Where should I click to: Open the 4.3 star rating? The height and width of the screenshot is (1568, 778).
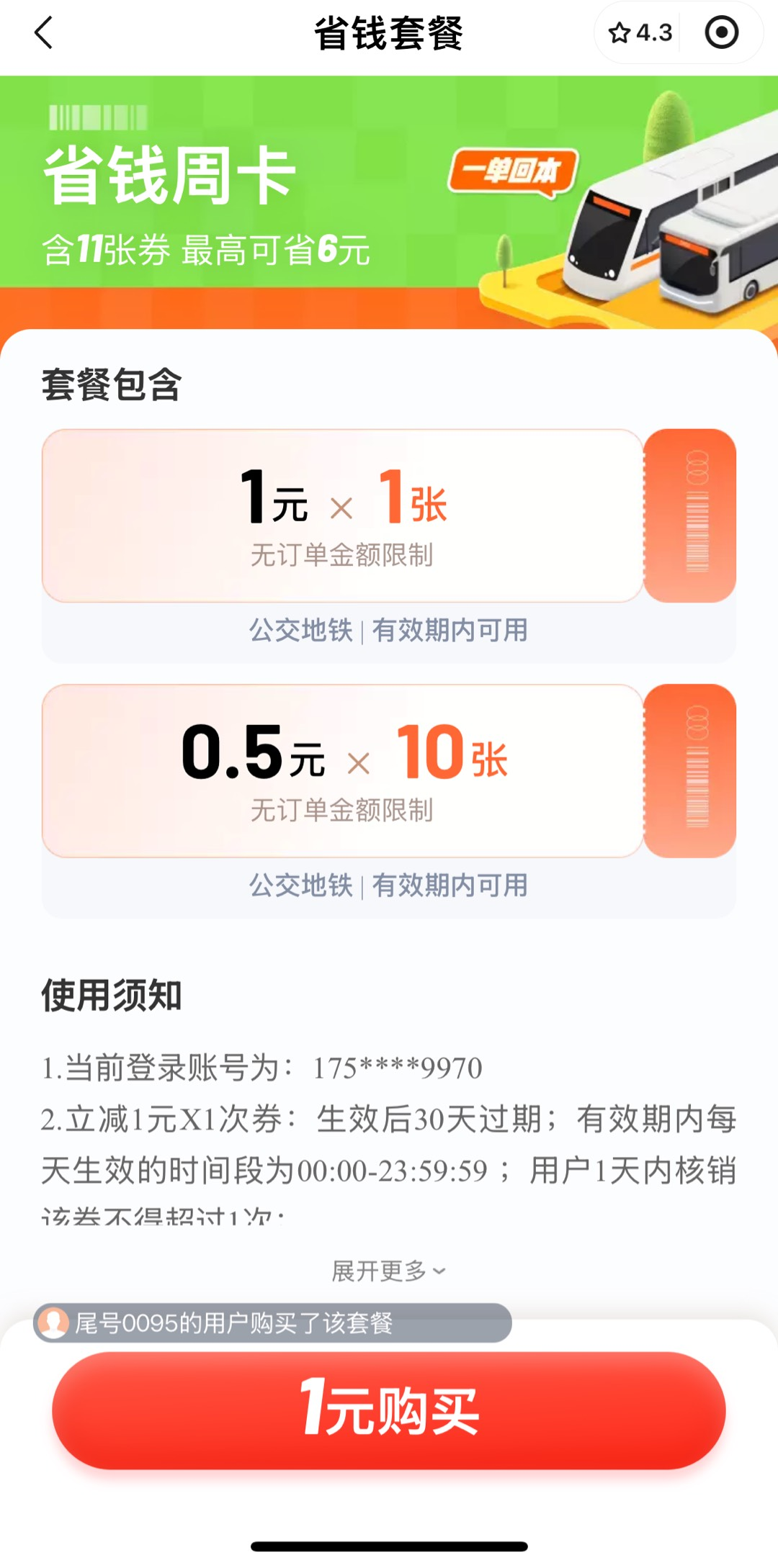[640, 33]
